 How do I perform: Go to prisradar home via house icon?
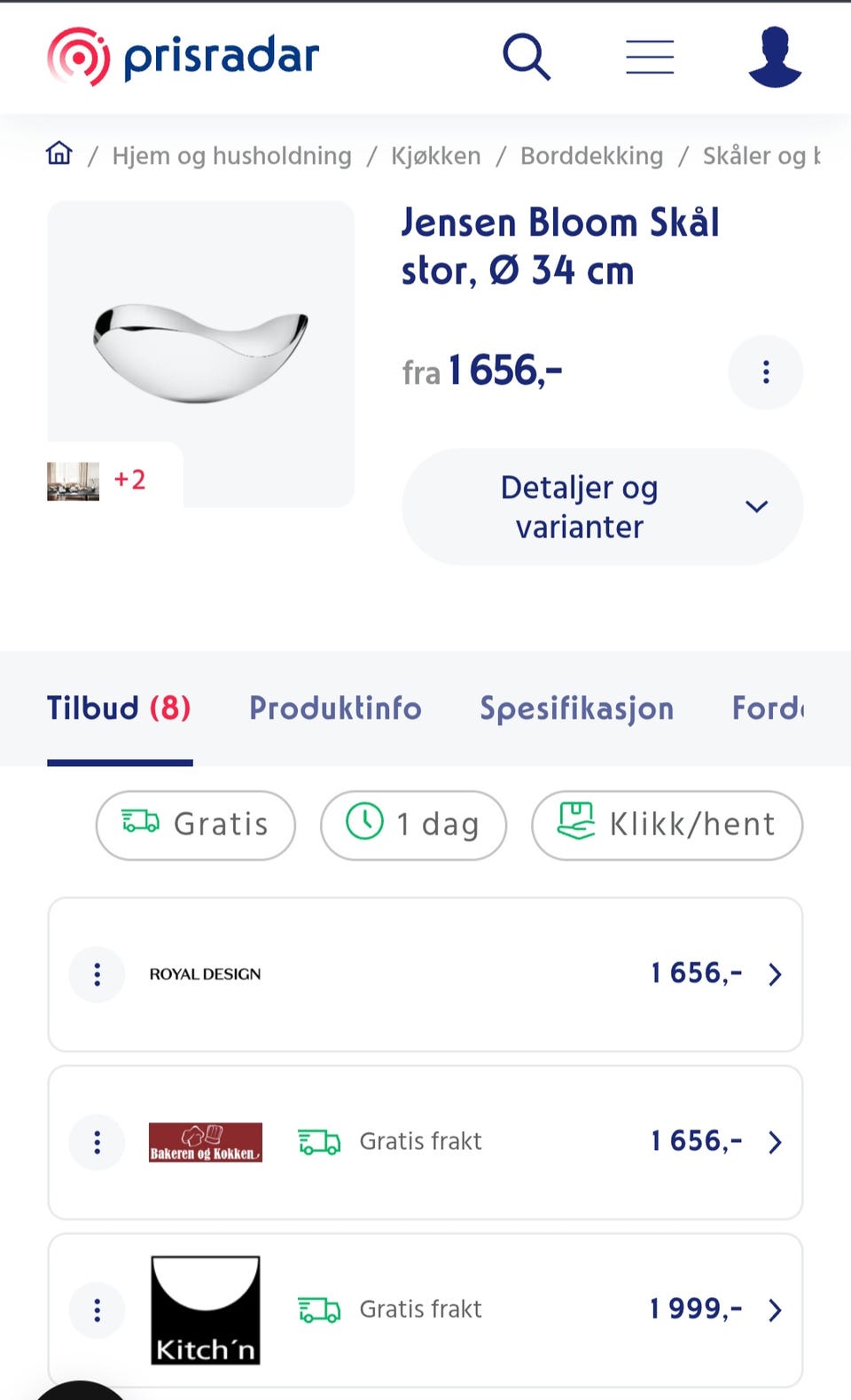click(59, 153)
